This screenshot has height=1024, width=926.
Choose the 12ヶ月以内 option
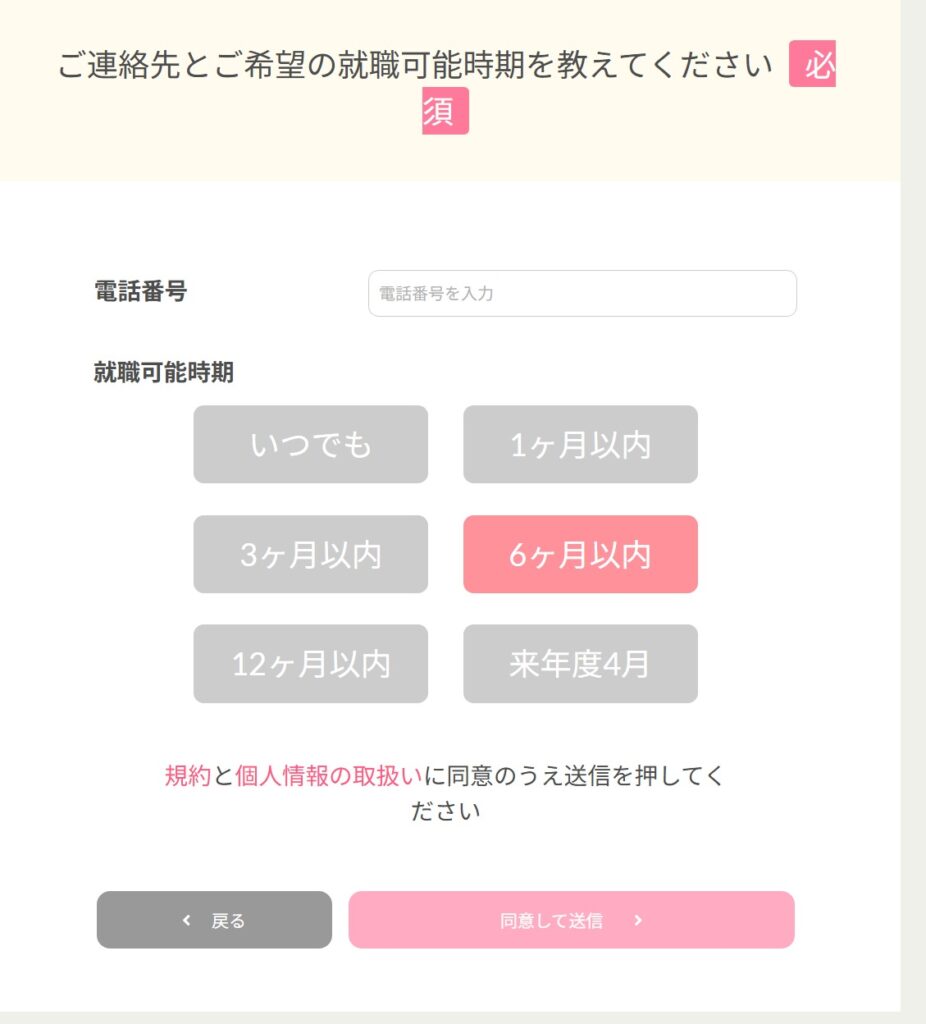310,664
